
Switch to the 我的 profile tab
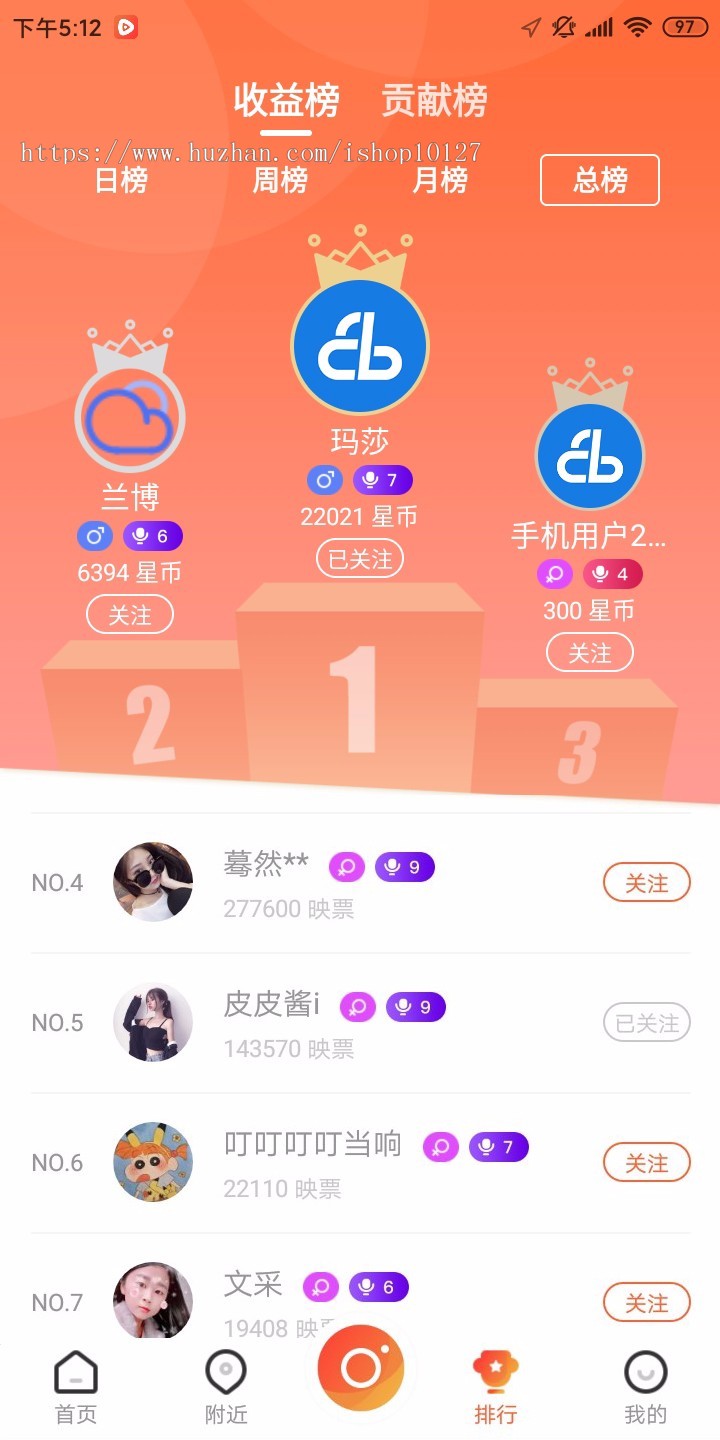point(645,1387)
